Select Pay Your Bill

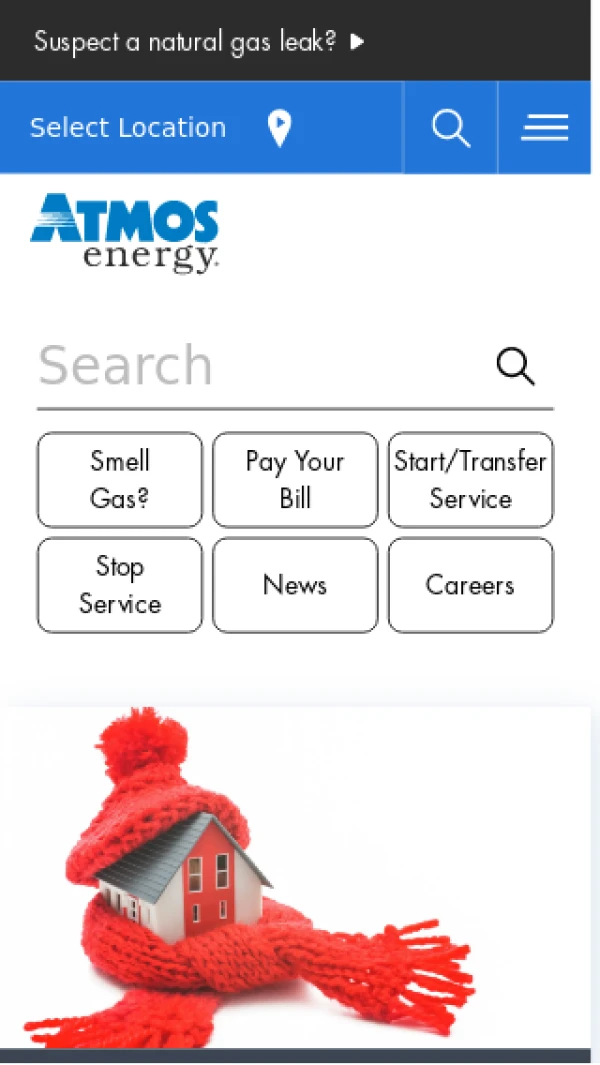[295, 480]
